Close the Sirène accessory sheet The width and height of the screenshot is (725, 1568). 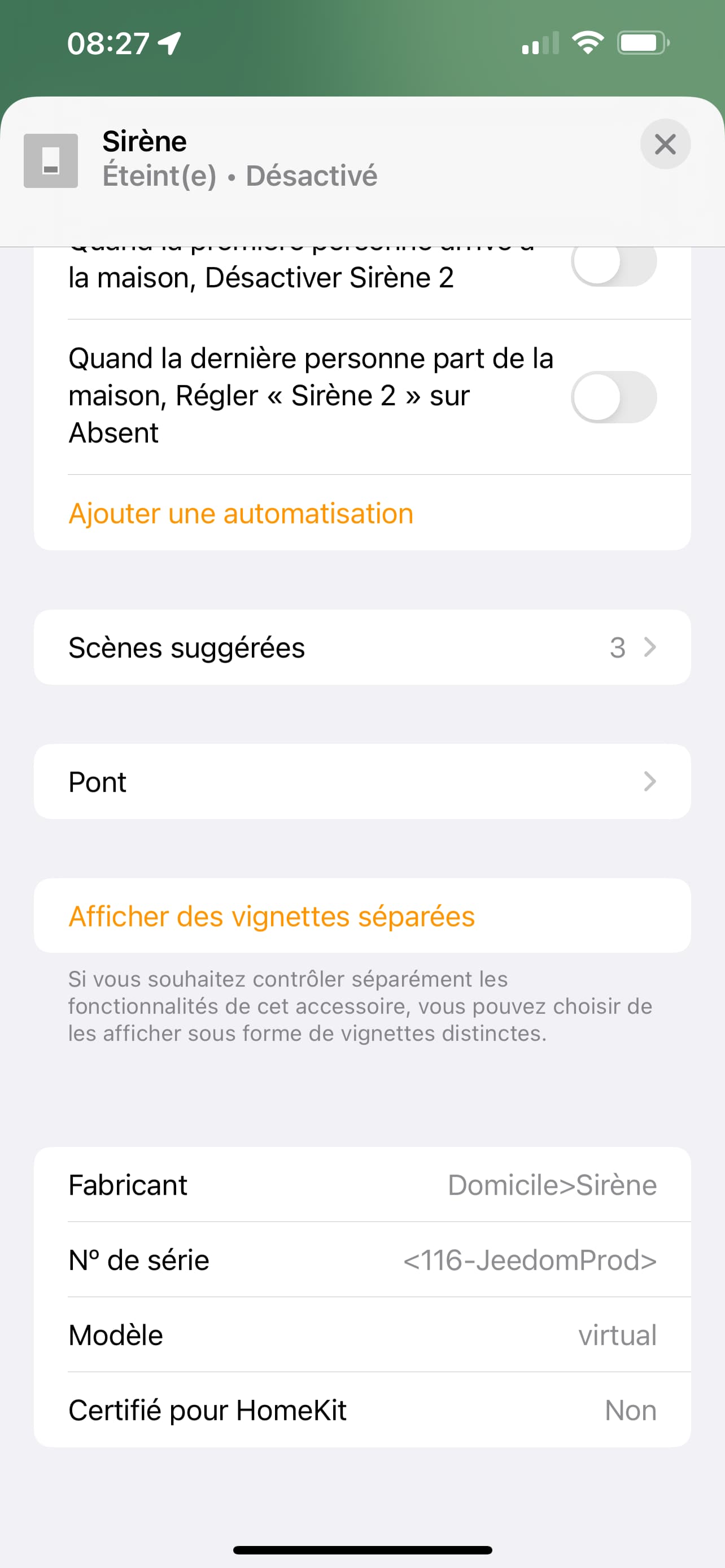[x=665, y=144]
